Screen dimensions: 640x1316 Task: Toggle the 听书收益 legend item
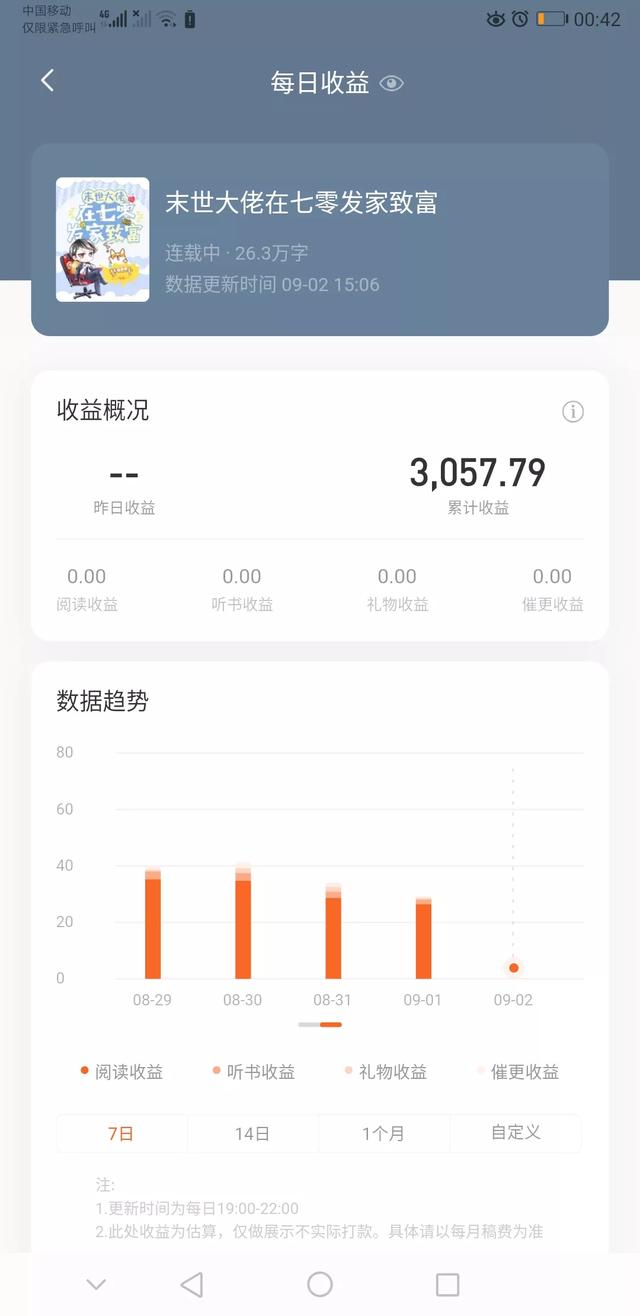[x=253, y=1071]
